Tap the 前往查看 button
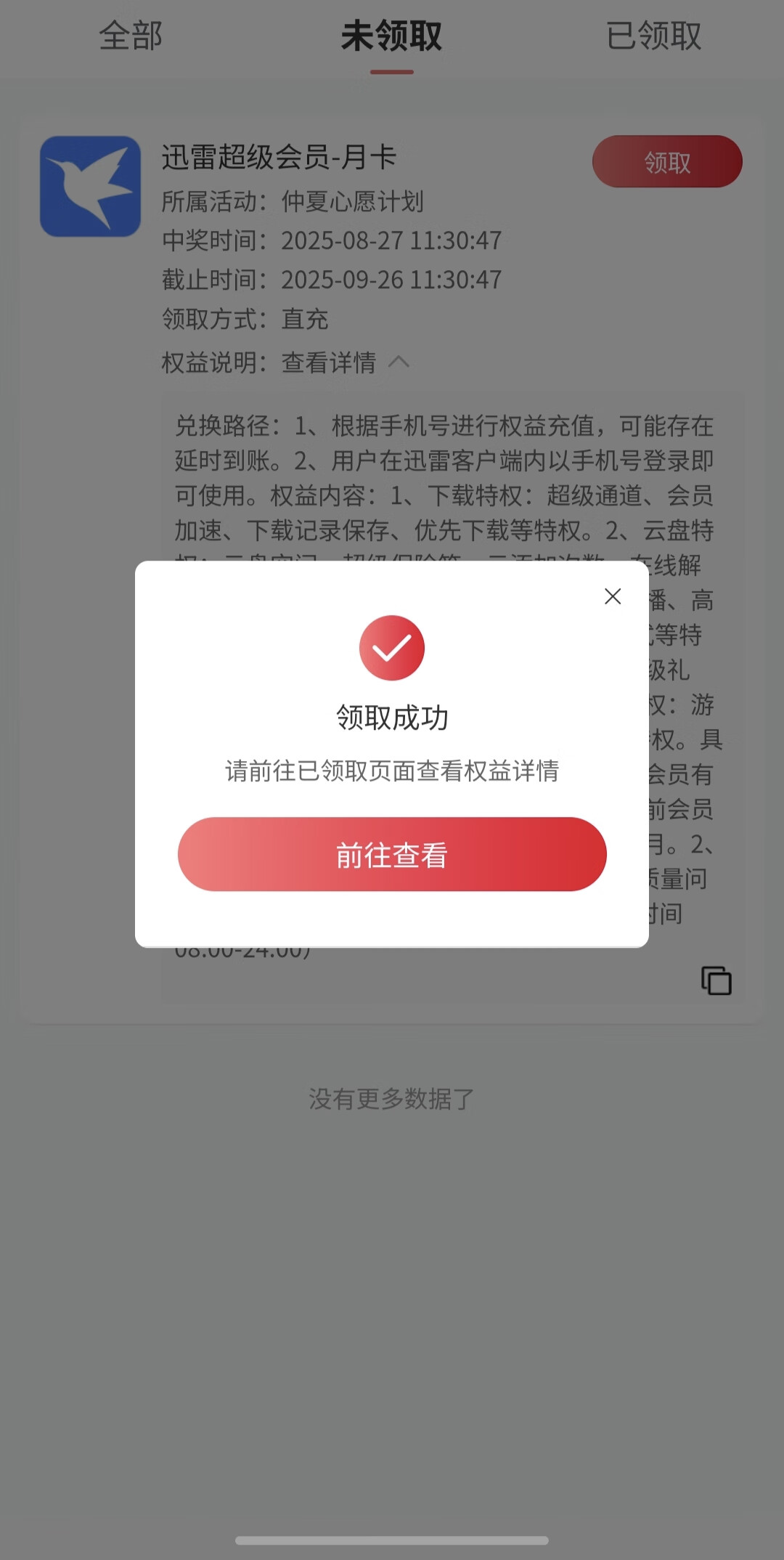This screenshot has width=784, height=1560. 392,854
